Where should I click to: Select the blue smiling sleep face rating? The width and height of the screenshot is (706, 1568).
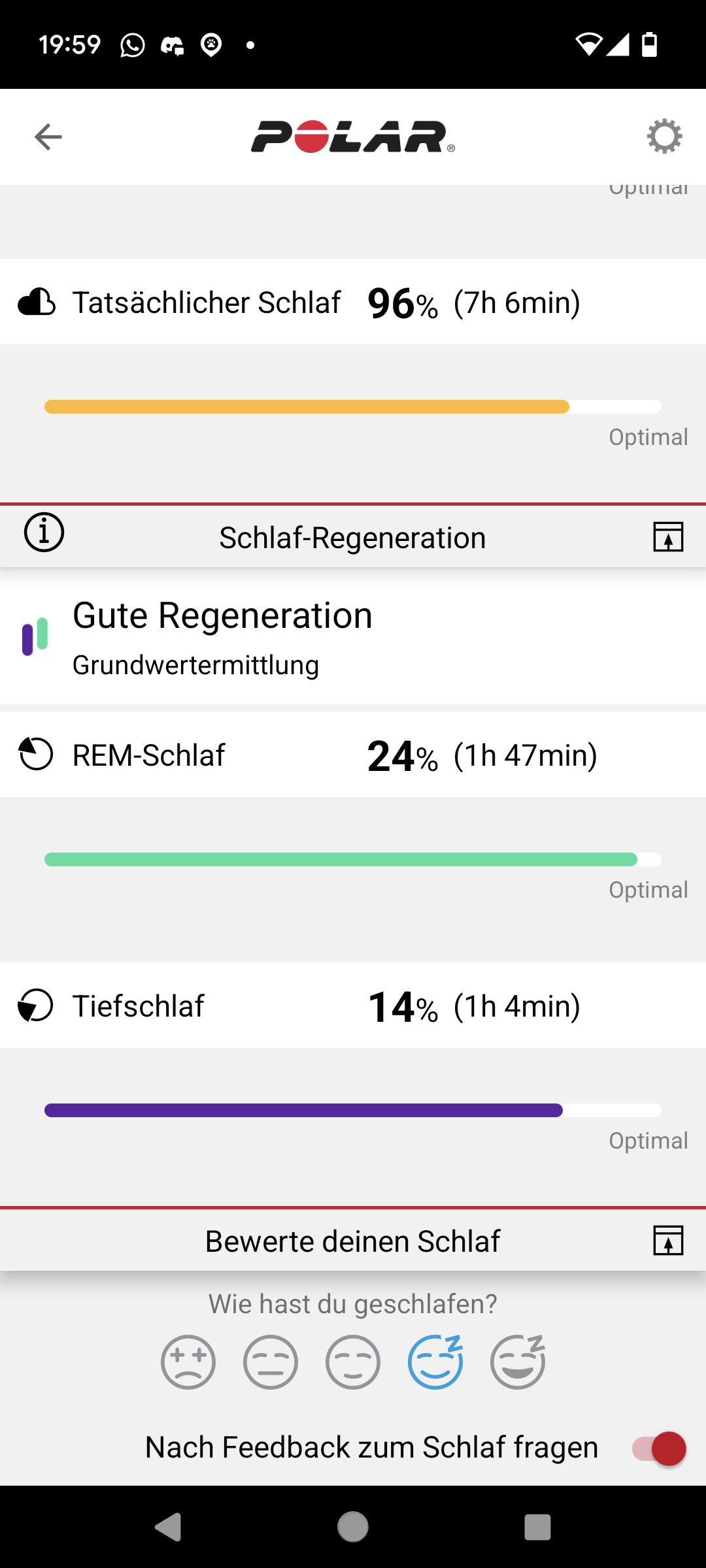(435, 1362)
